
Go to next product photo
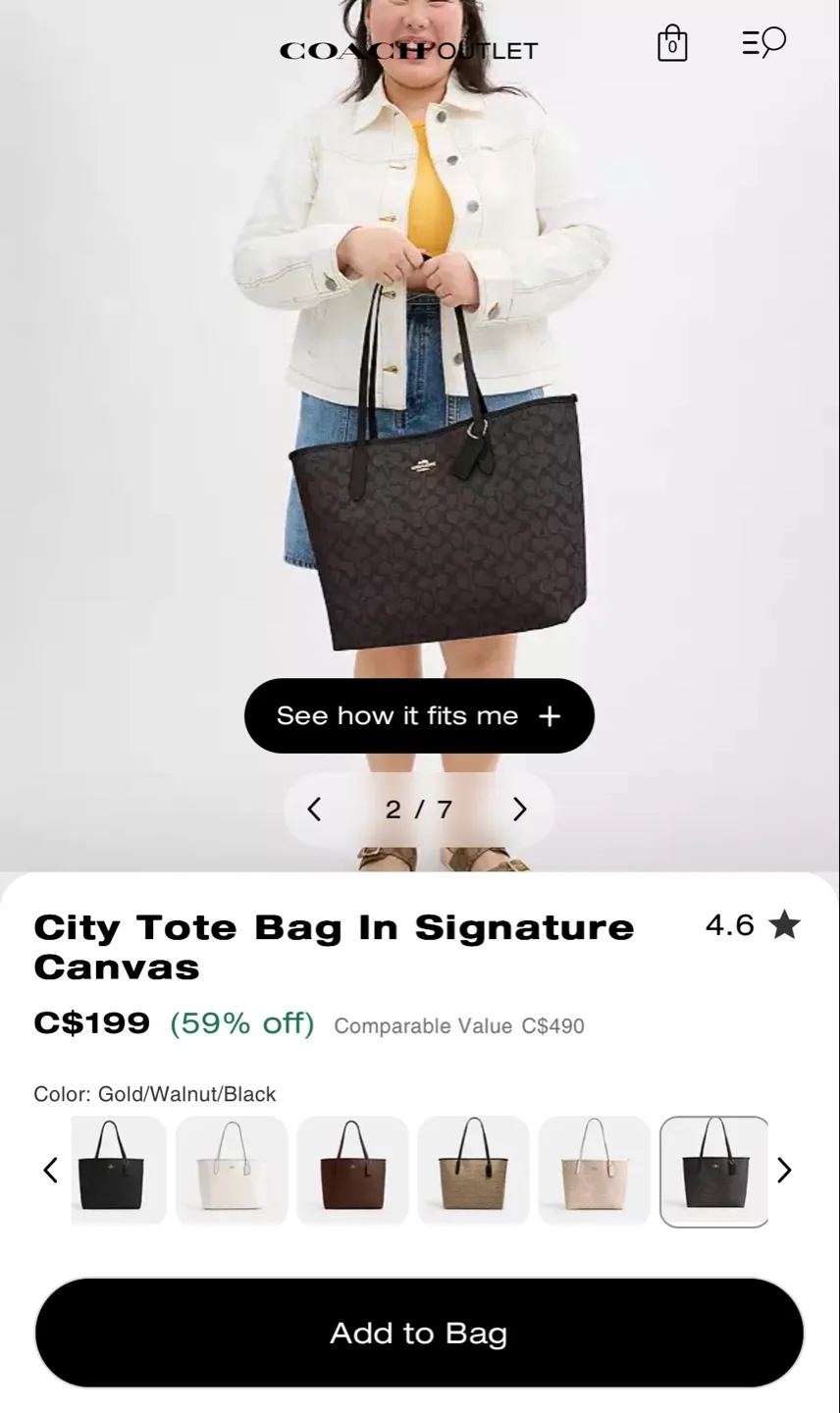[519, 809]
